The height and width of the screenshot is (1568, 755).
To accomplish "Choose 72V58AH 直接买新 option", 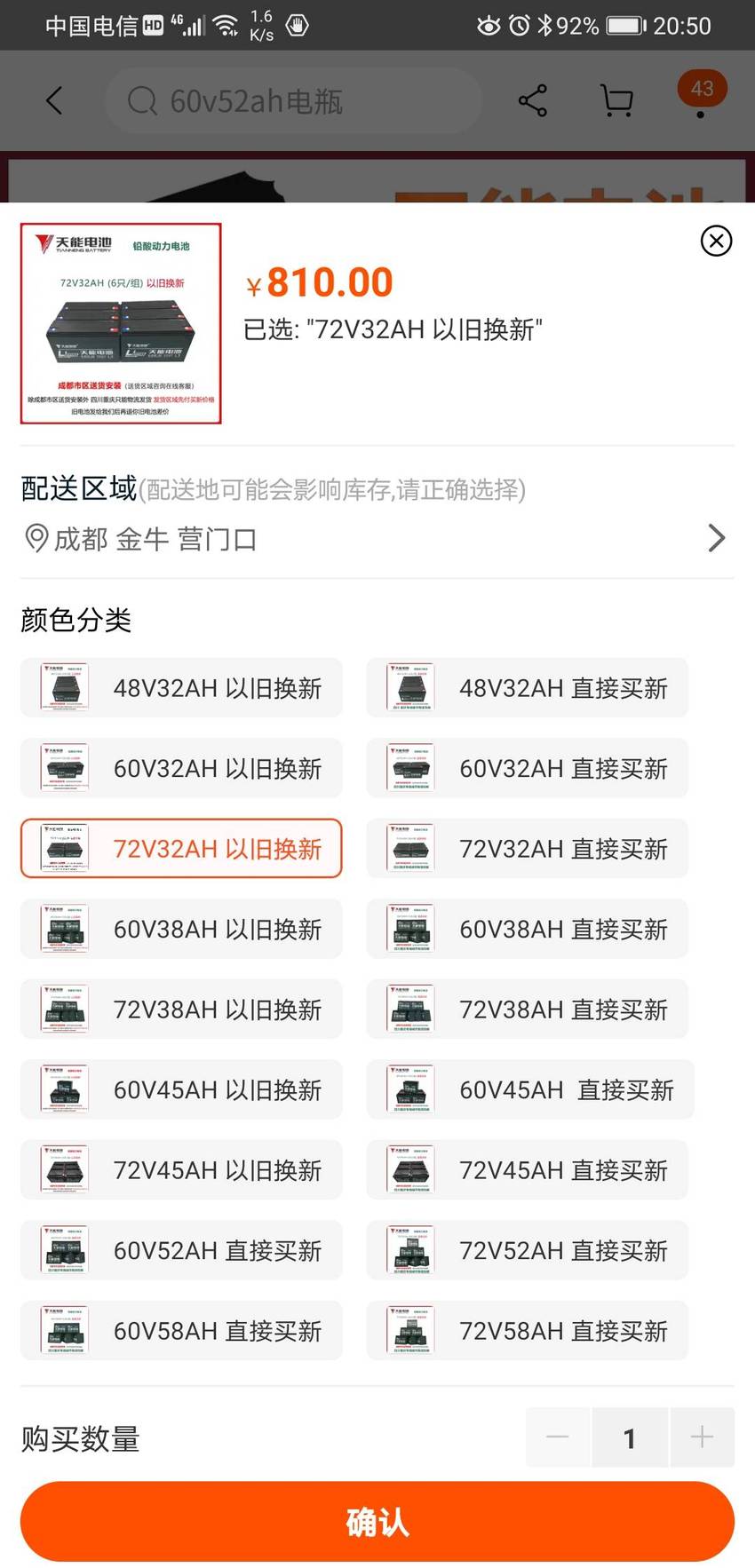I will 527,1331.
